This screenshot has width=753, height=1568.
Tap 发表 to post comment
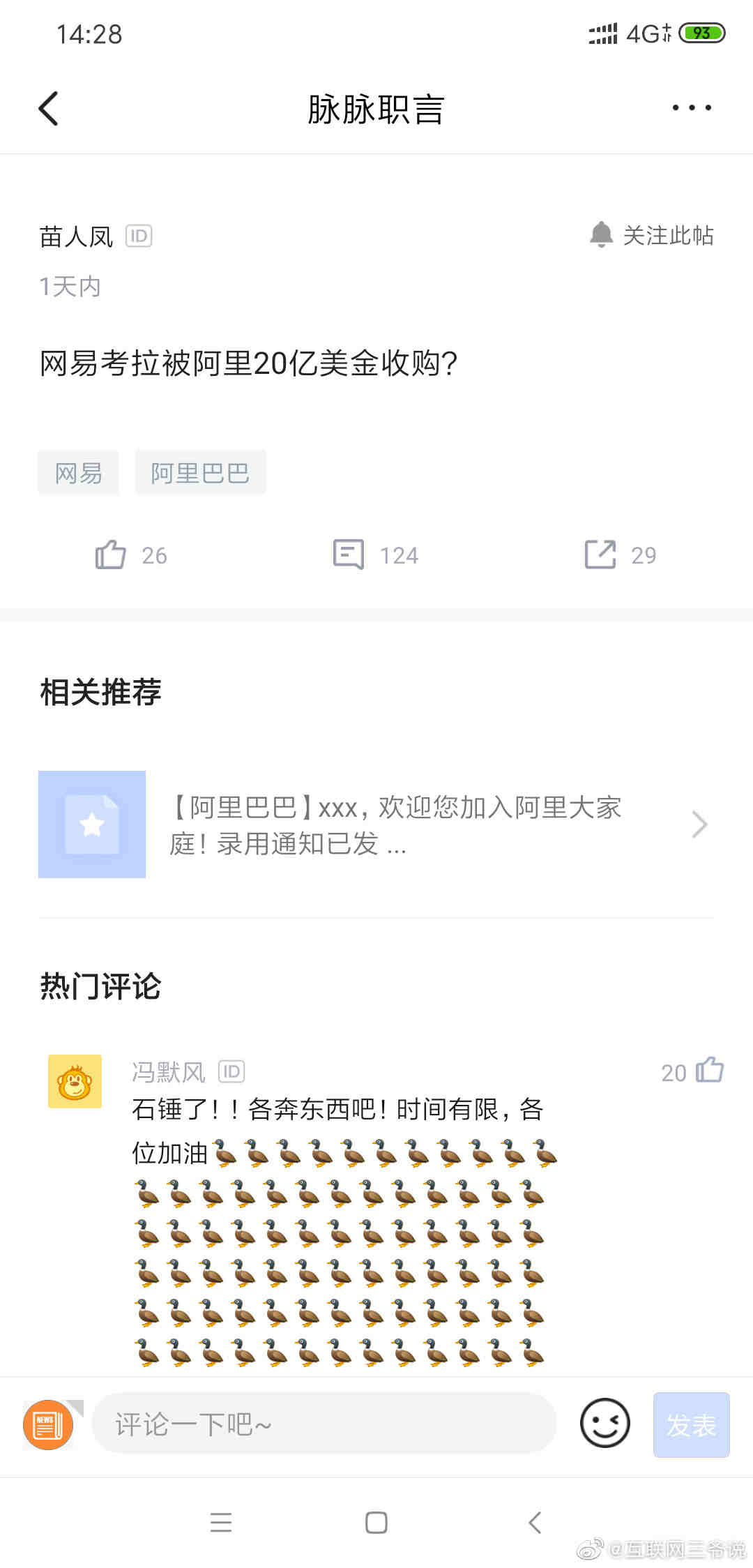click(691, 1424)
